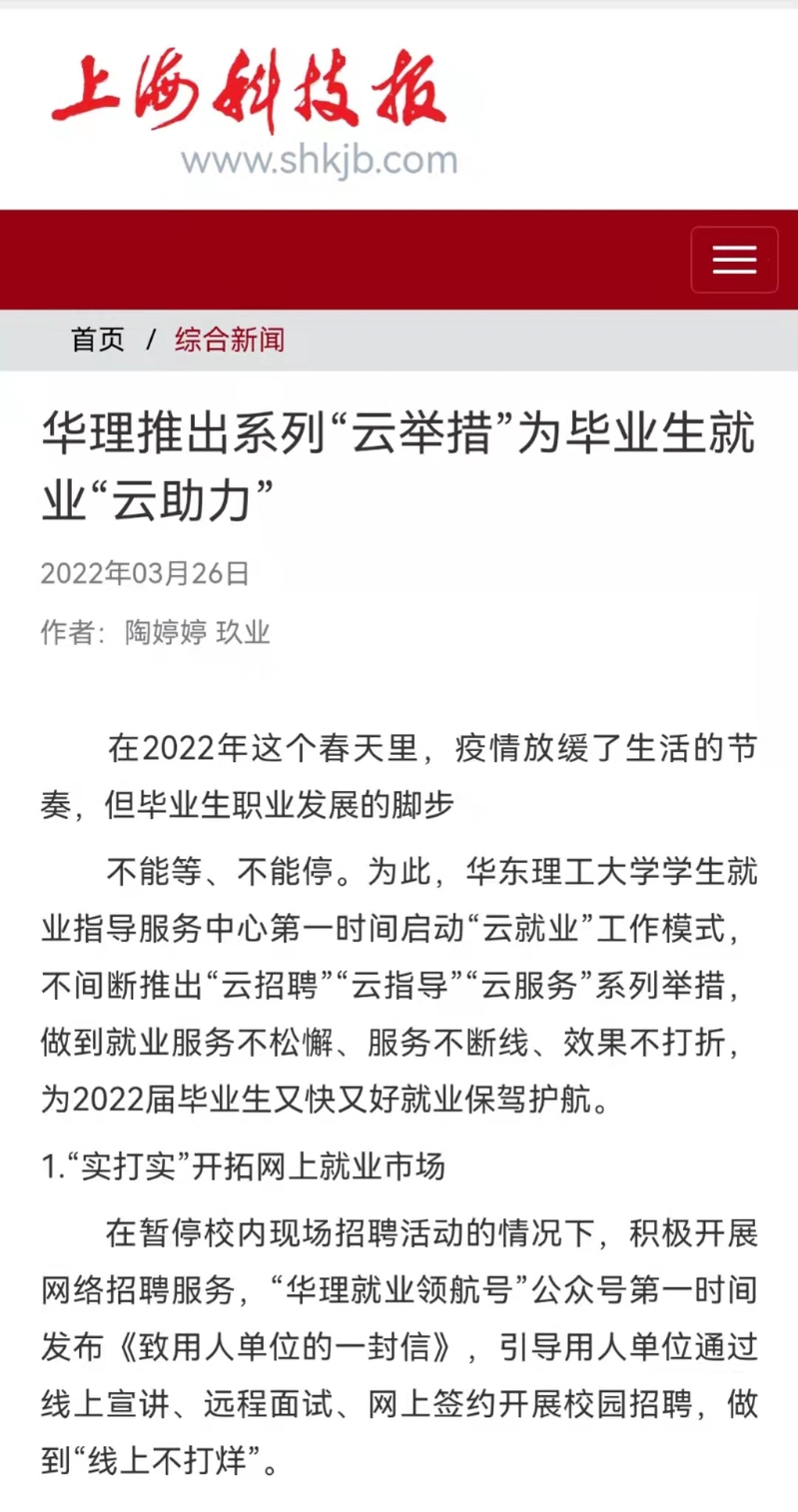
Task: Open the hamburger navigation menu
Action: (x=734, y=260)
